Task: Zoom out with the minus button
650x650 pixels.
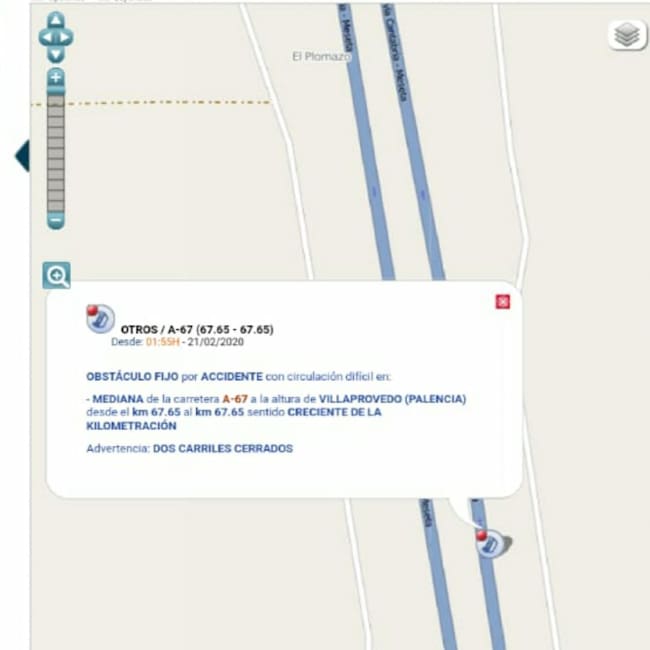Action: point(56,221)
